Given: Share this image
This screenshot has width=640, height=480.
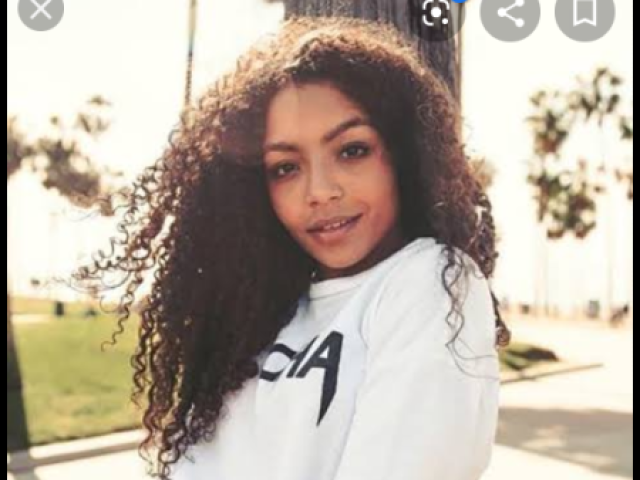Looking at the screenshot, I should 510,12.
